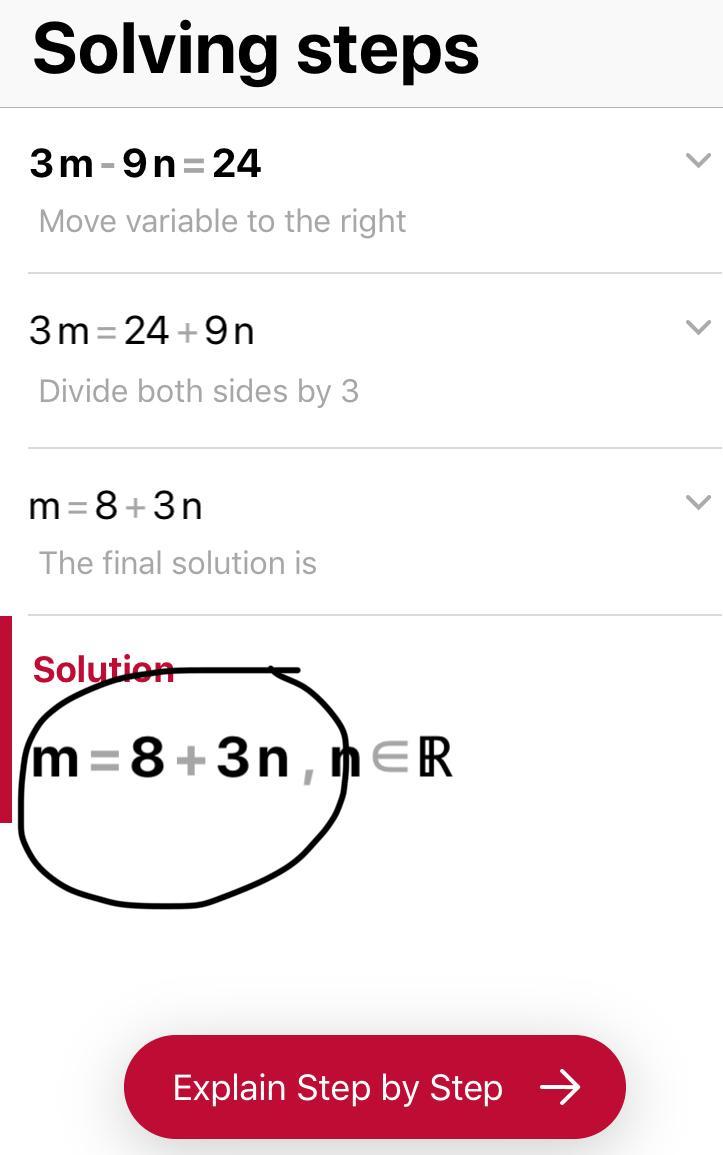Expand the 3m-9n=24 step
This screenshot has height=1155, width=723.
coord(698,160)
